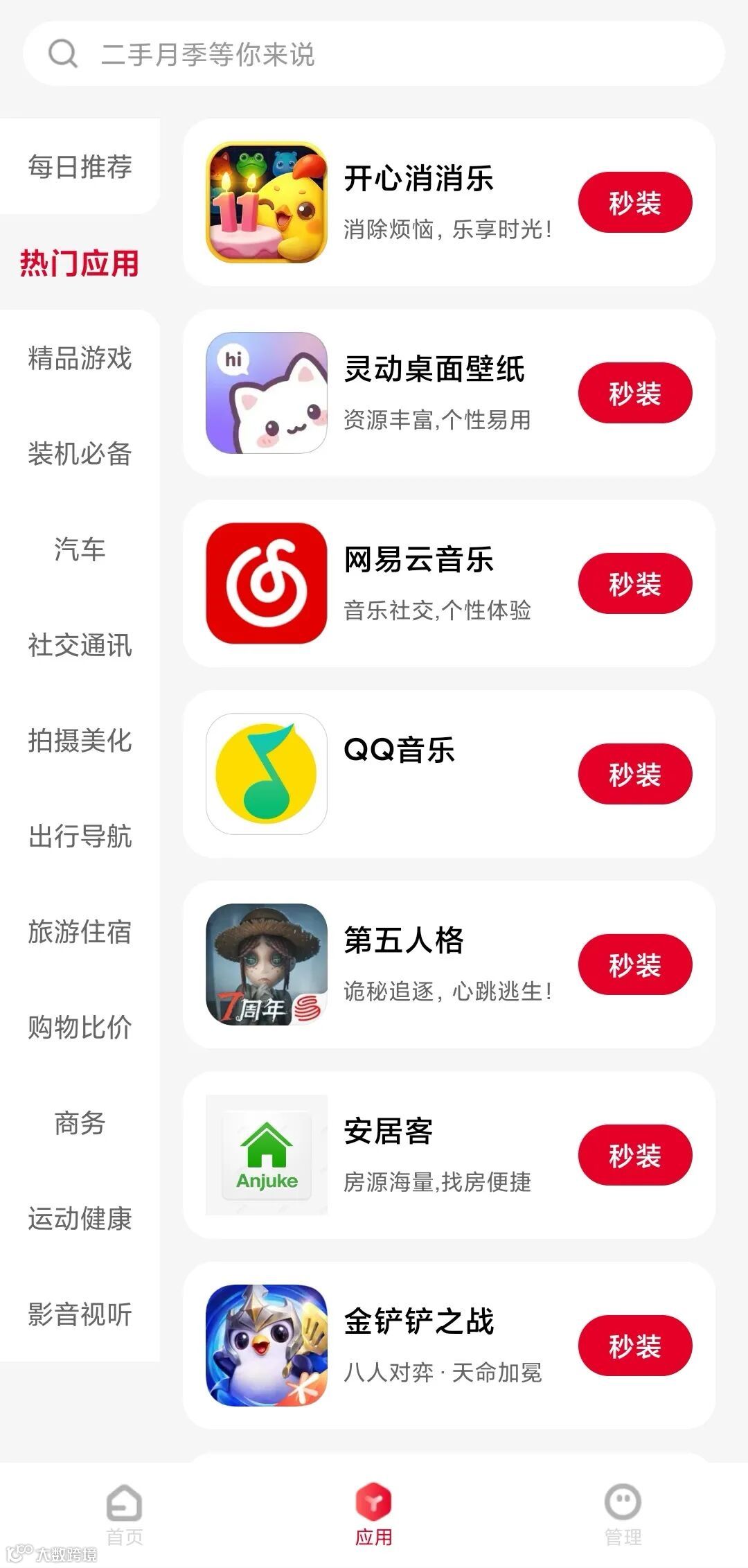Tap the search box at the top
Image resolution: width=748 pixels, height=1568 pixels.
374,54
